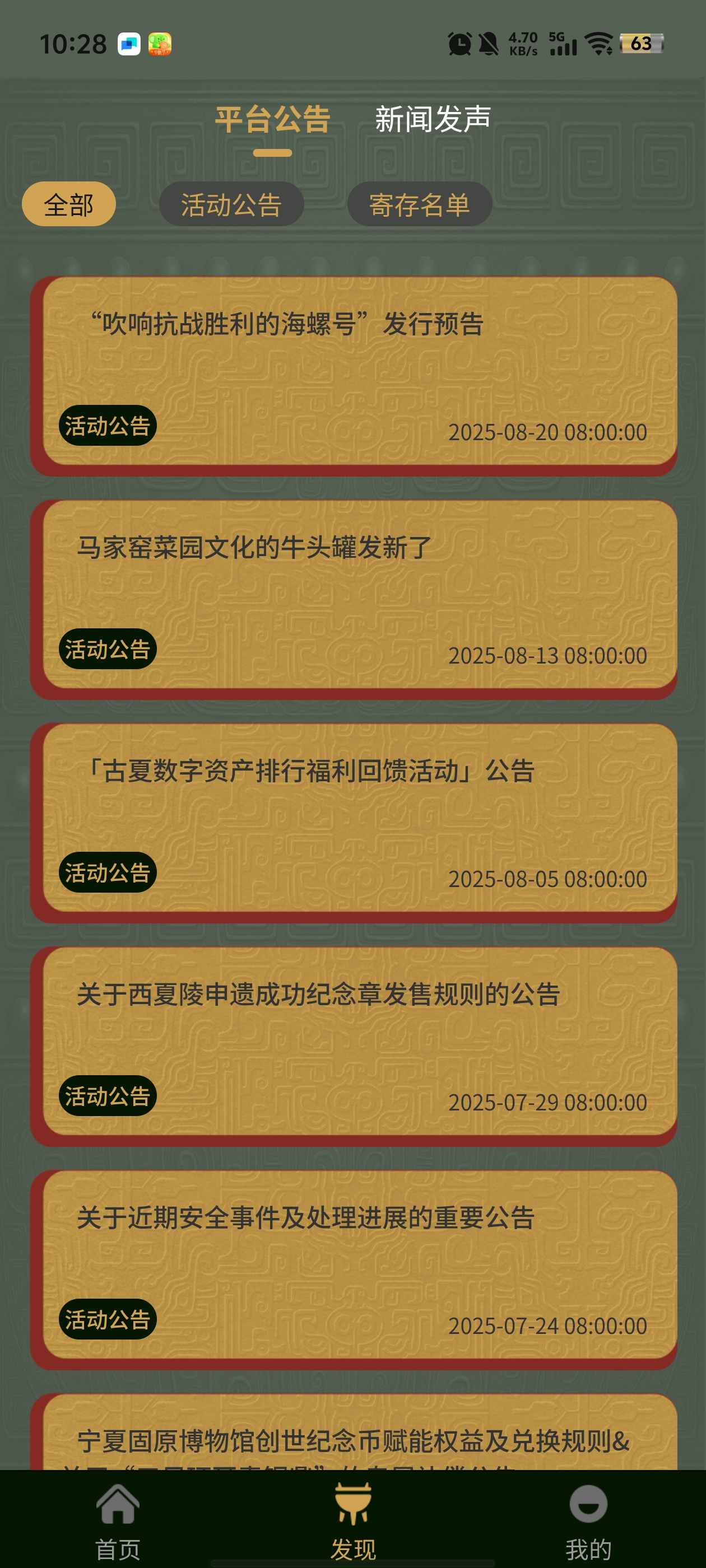Switch to the 新闻发声 tab
The height and width of the screenshot is (1568, 706).
point(433,119)
